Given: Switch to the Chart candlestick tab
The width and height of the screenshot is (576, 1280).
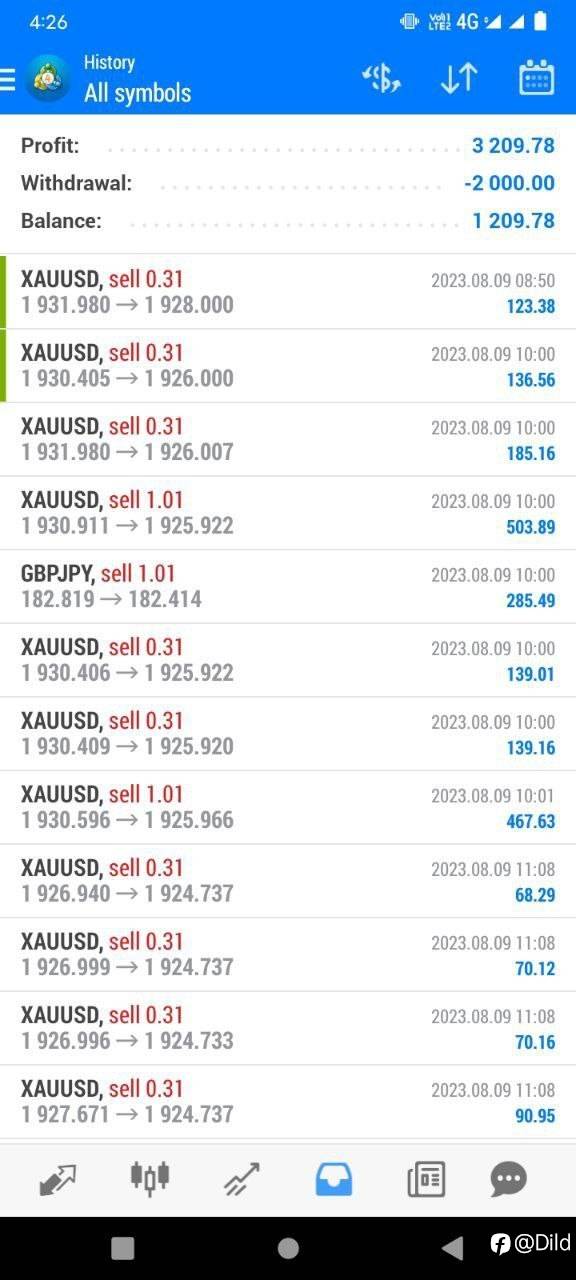Looking at the screenshot, I should coord(150,1179).
